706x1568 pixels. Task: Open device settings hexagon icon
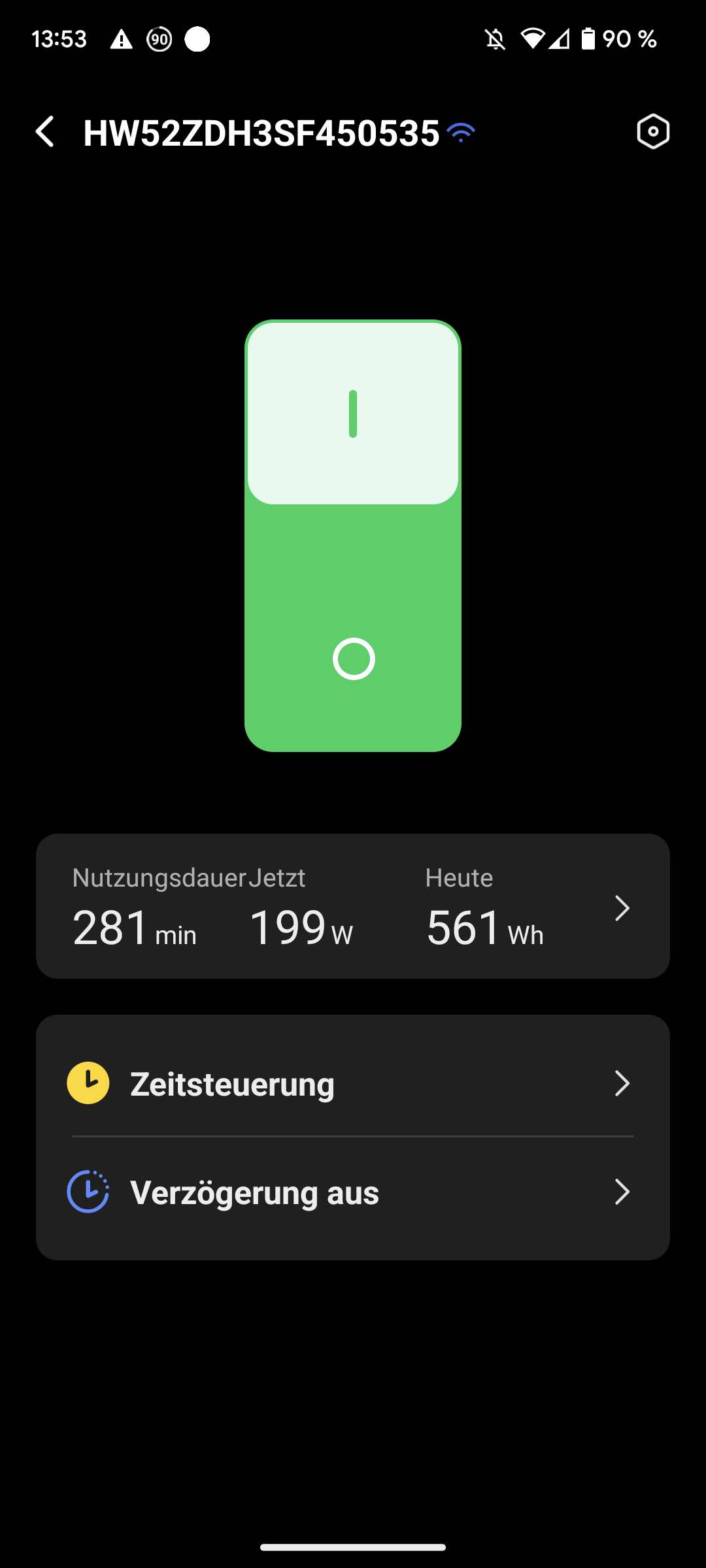(x=652, y=132)
